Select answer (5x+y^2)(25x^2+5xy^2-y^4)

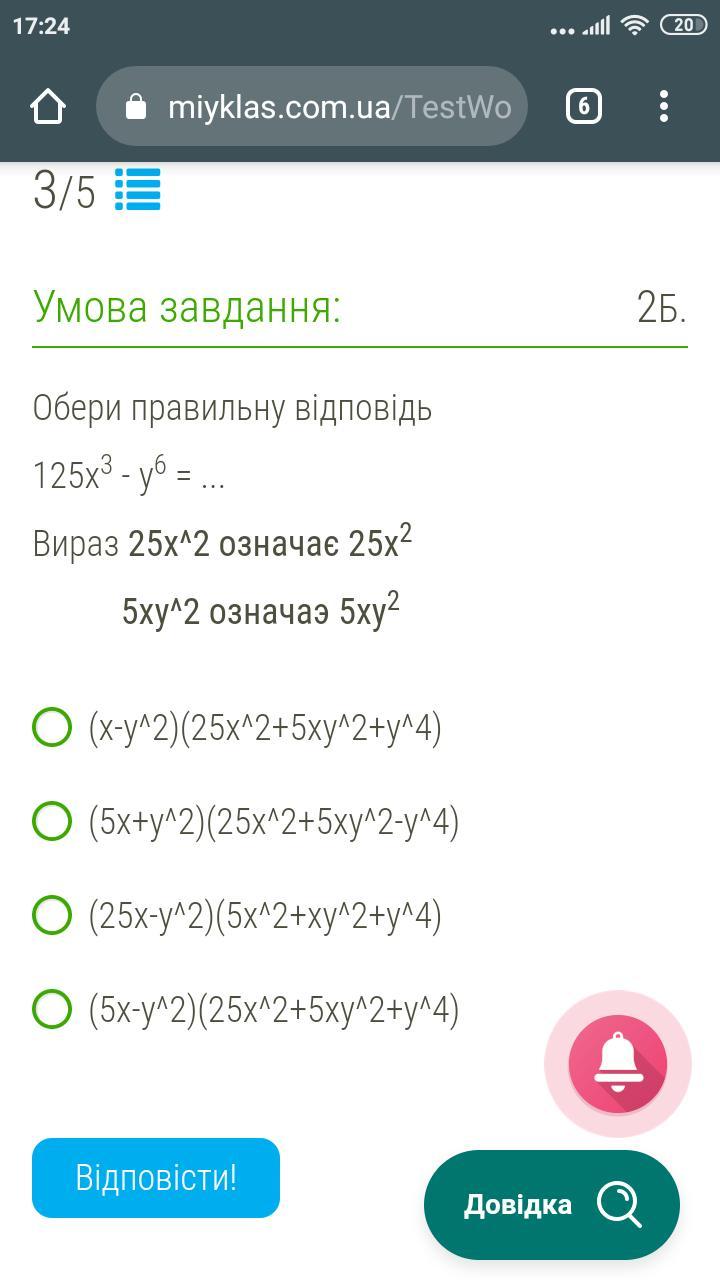[52, 821]
